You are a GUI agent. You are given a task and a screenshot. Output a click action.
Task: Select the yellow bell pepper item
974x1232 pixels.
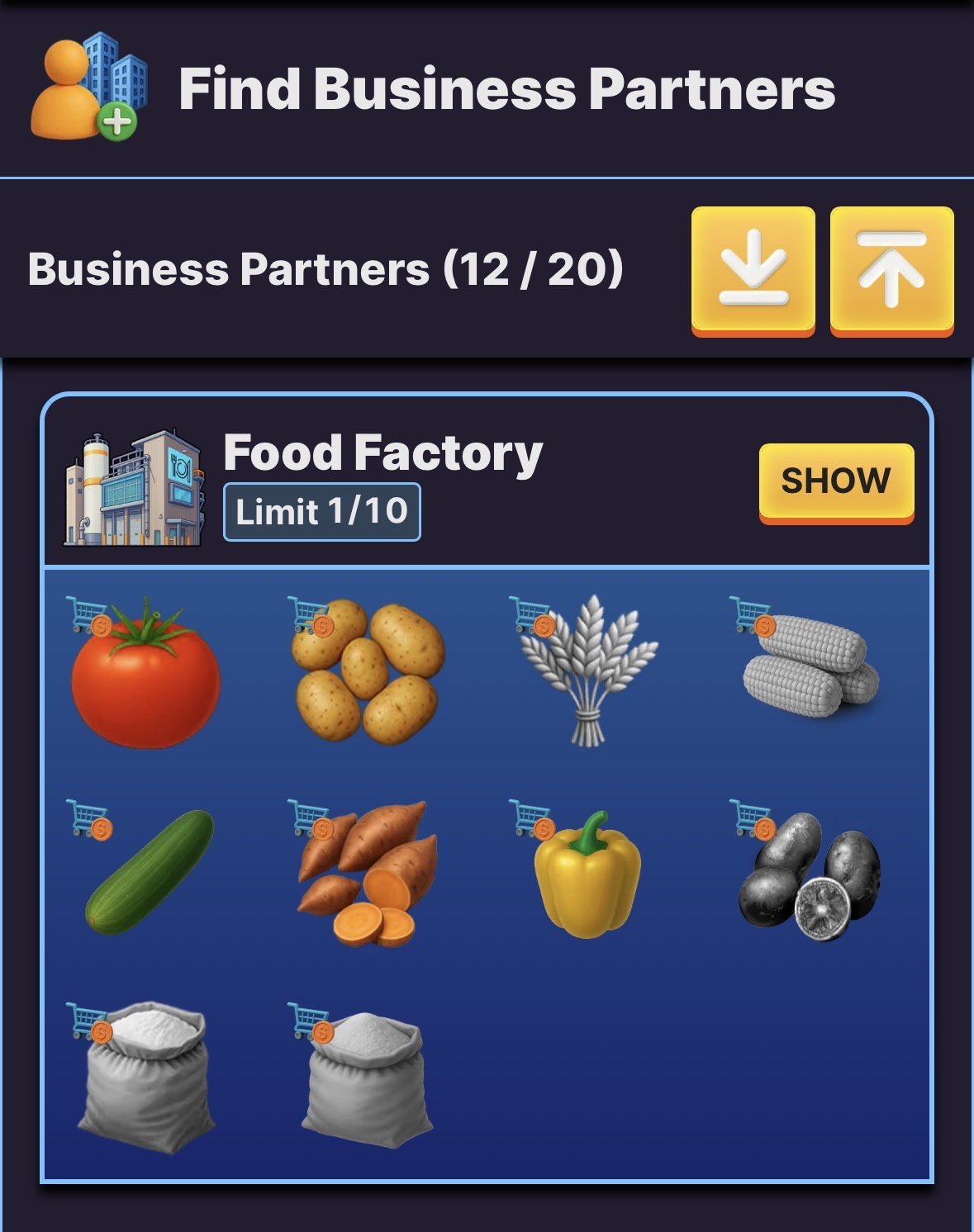587,877
